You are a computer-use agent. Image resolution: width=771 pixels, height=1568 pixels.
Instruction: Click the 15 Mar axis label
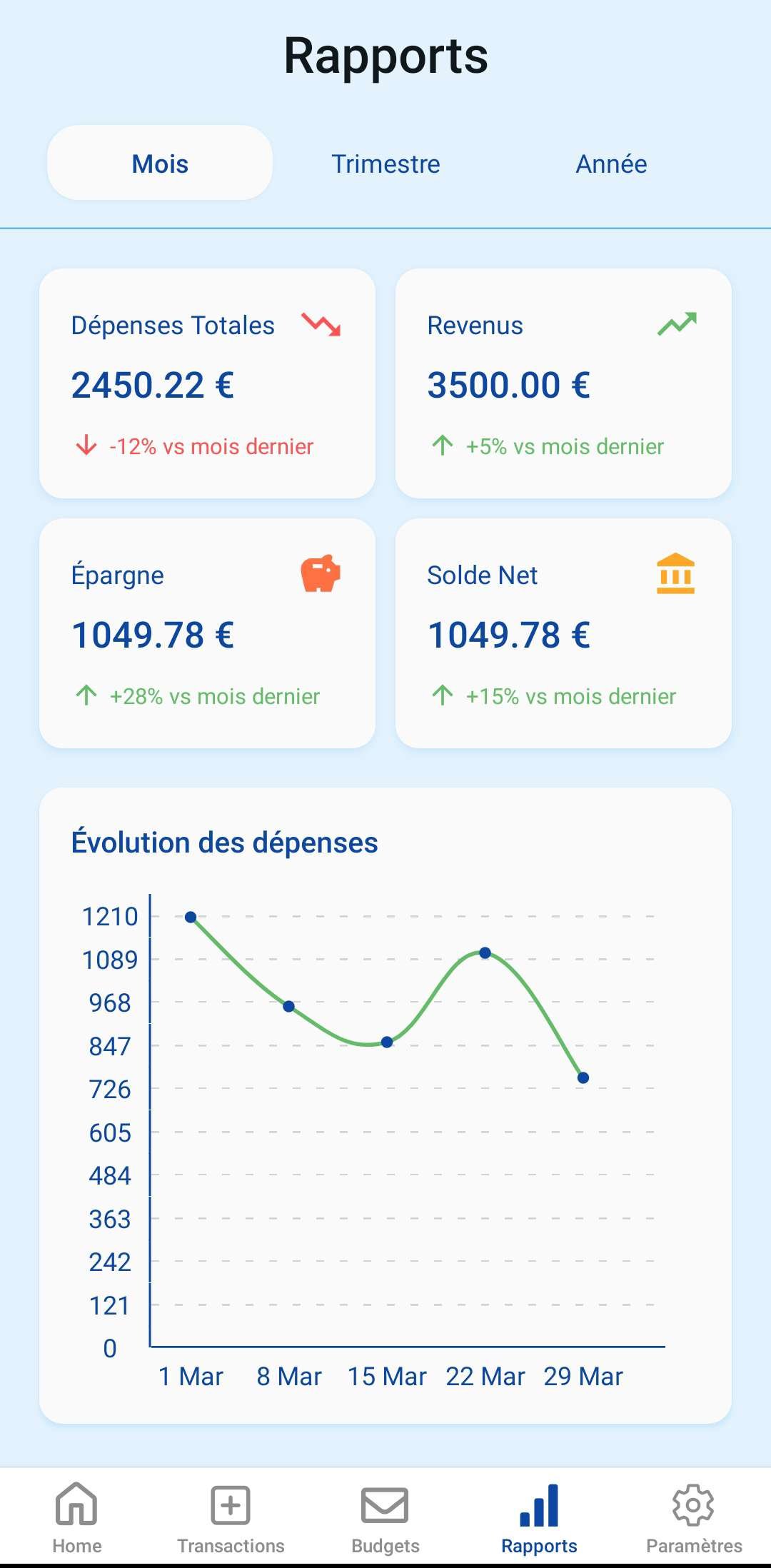tap(386, 1375)
